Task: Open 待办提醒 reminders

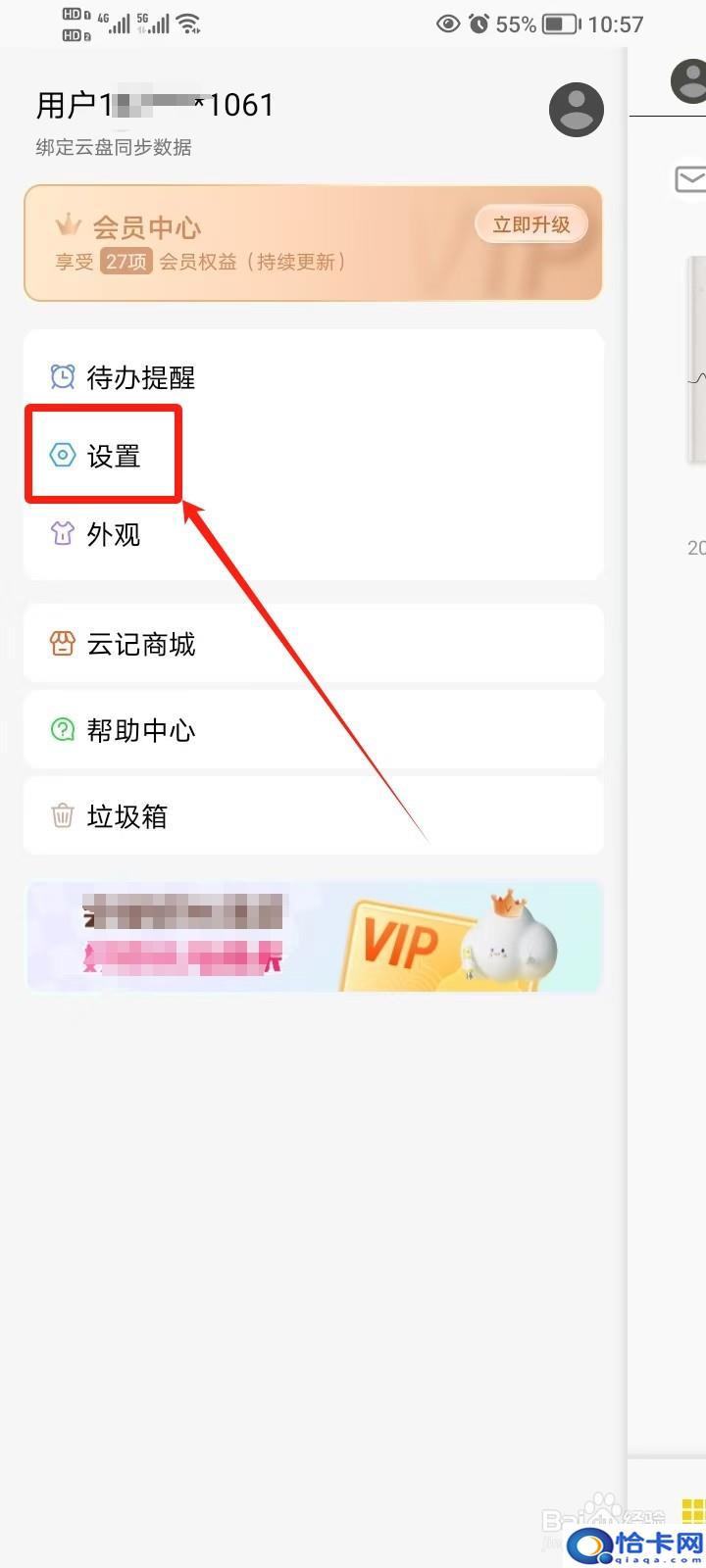Action: [314, 377]
